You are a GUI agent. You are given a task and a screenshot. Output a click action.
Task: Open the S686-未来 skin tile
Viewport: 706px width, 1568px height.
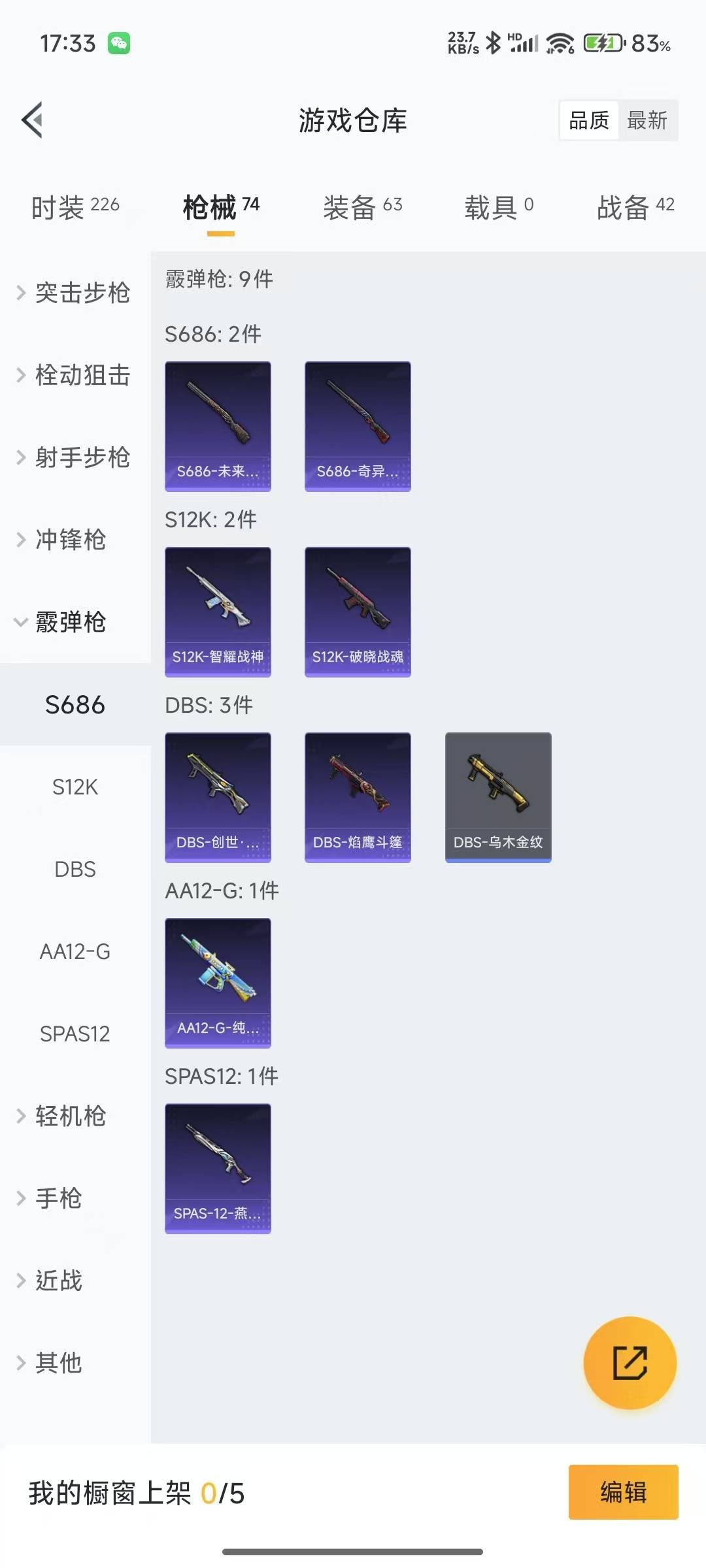click(x=218, y=426)
